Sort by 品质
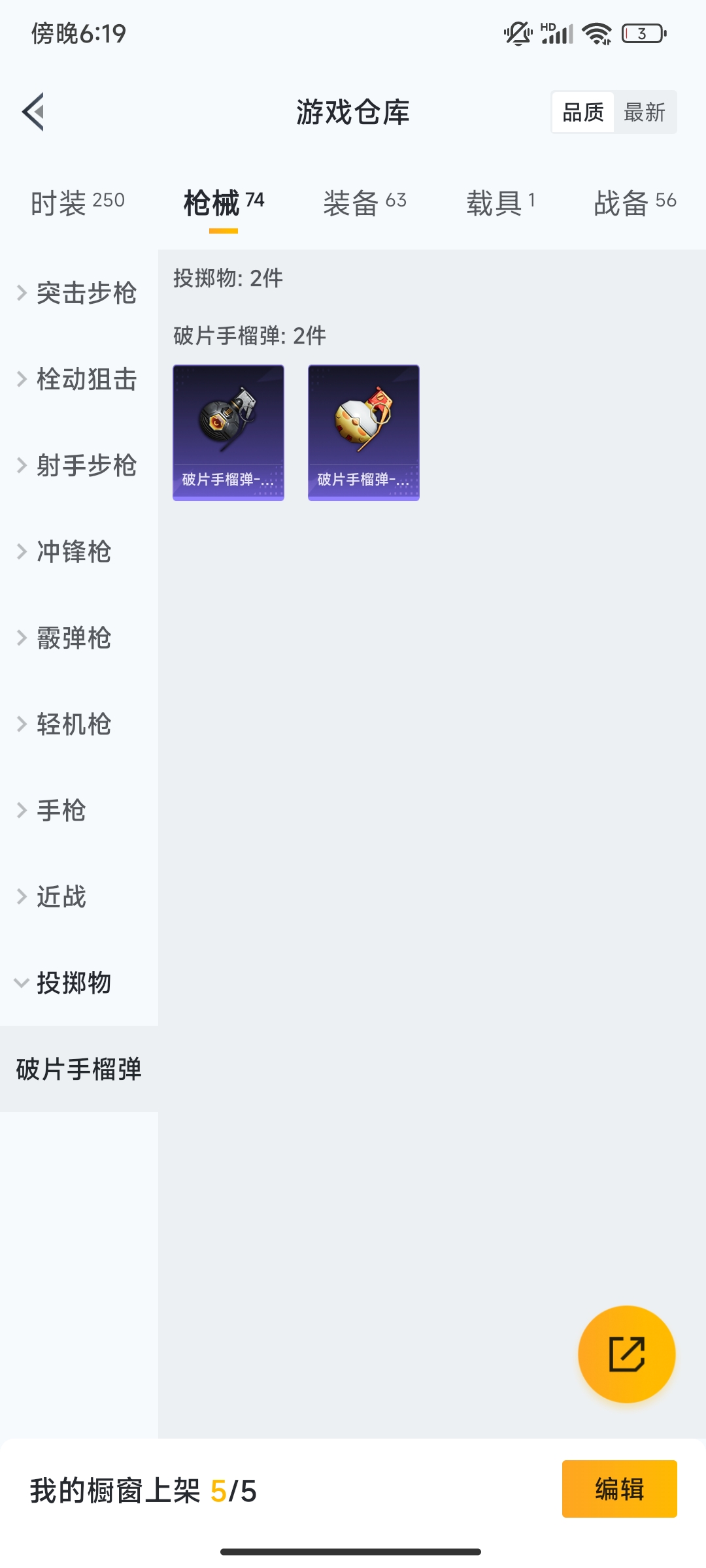Screen dimensions: 706x1568 (x=583, y=112)
